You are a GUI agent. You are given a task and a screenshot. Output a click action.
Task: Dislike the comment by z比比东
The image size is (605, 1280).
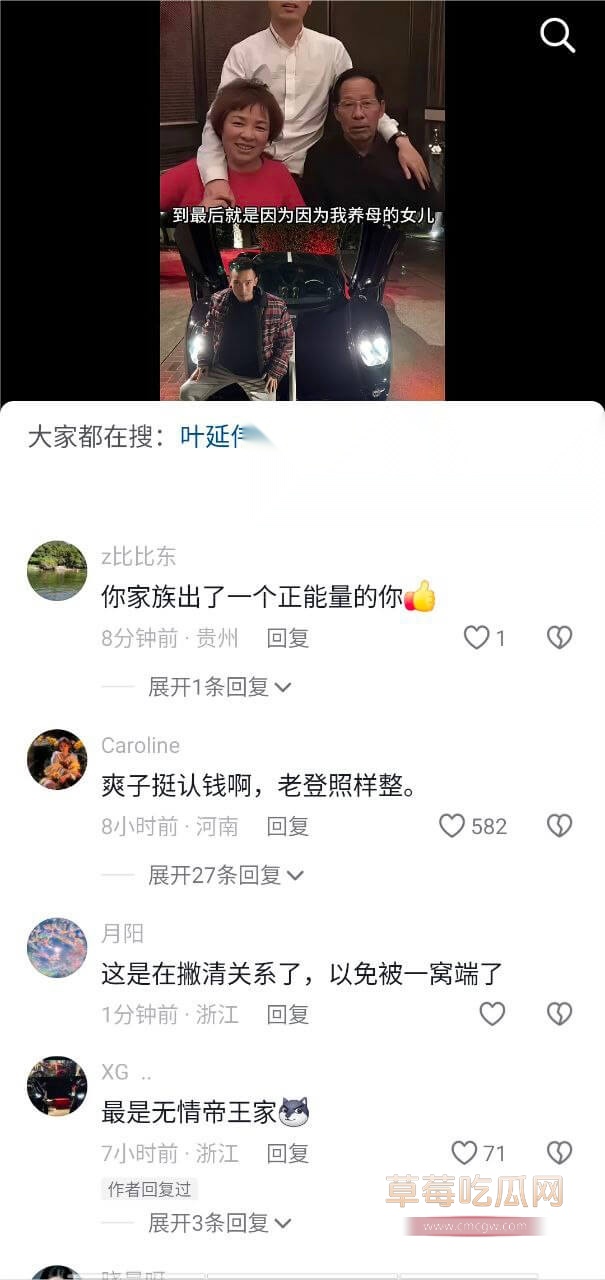tap(559, 637)
